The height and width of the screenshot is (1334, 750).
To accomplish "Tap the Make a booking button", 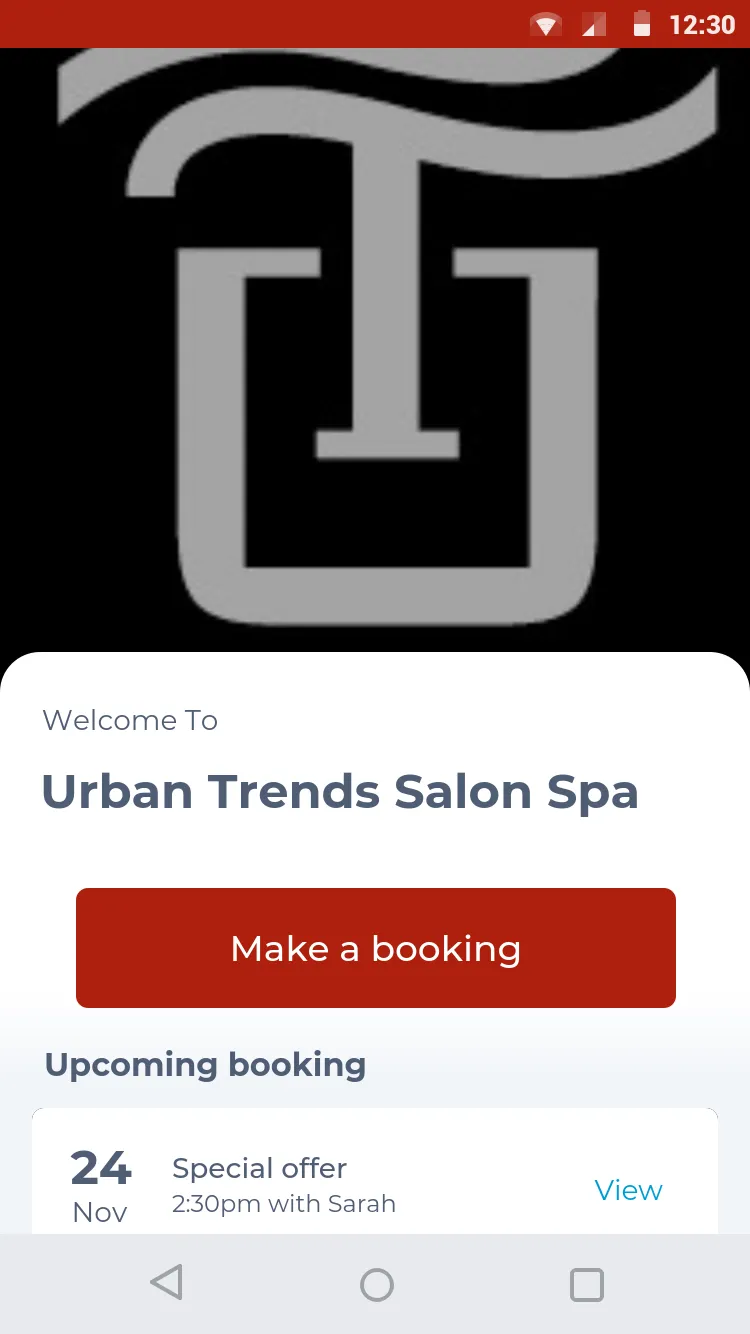I will pos(375,948).
